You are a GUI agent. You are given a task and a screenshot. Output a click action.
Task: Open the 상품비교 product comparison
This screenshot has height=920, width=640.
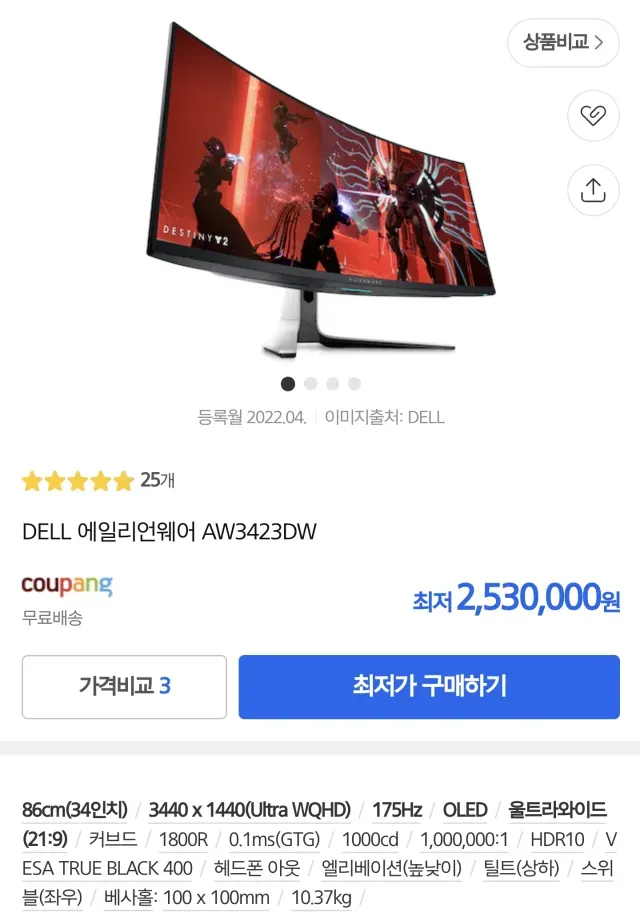click(x=564, y=42)
